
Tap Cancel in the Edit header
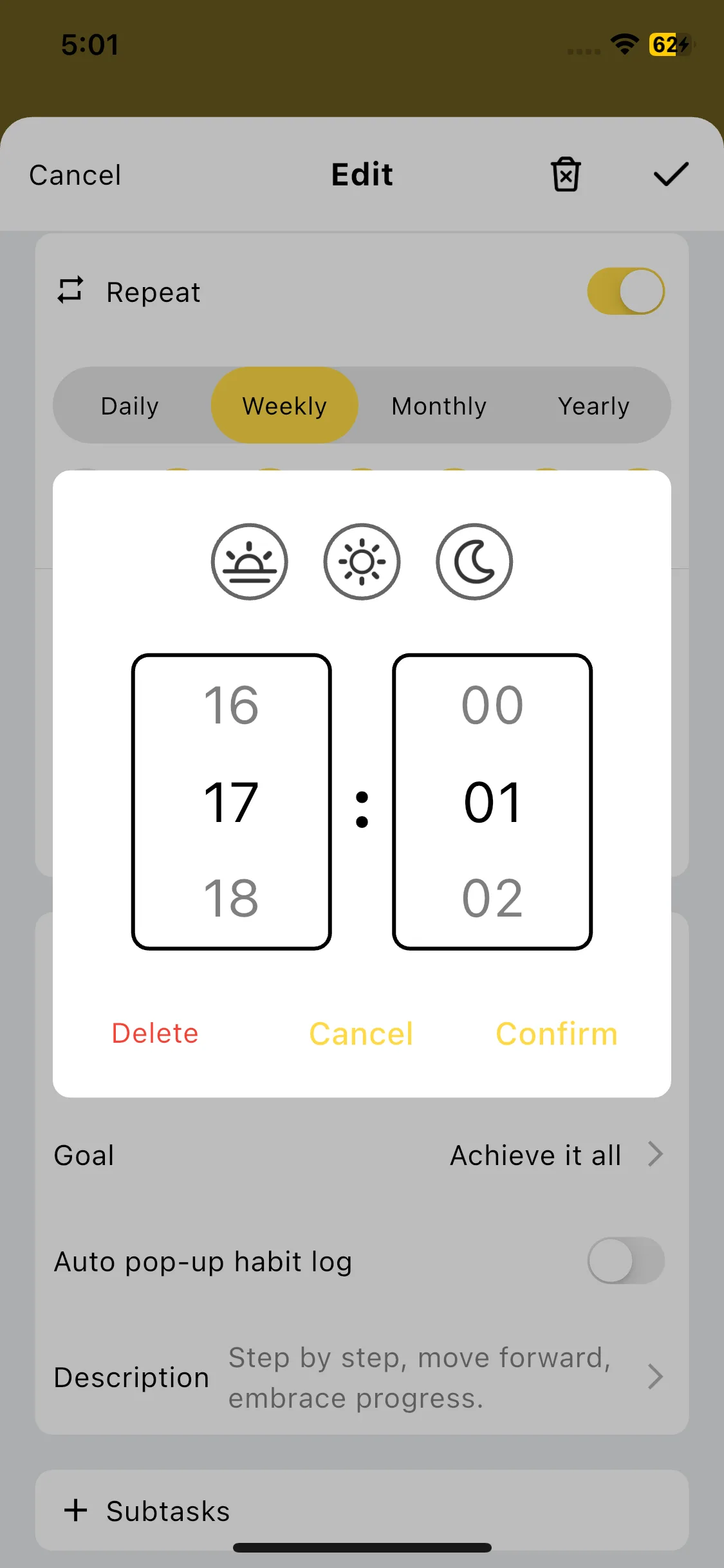[75, 175]
